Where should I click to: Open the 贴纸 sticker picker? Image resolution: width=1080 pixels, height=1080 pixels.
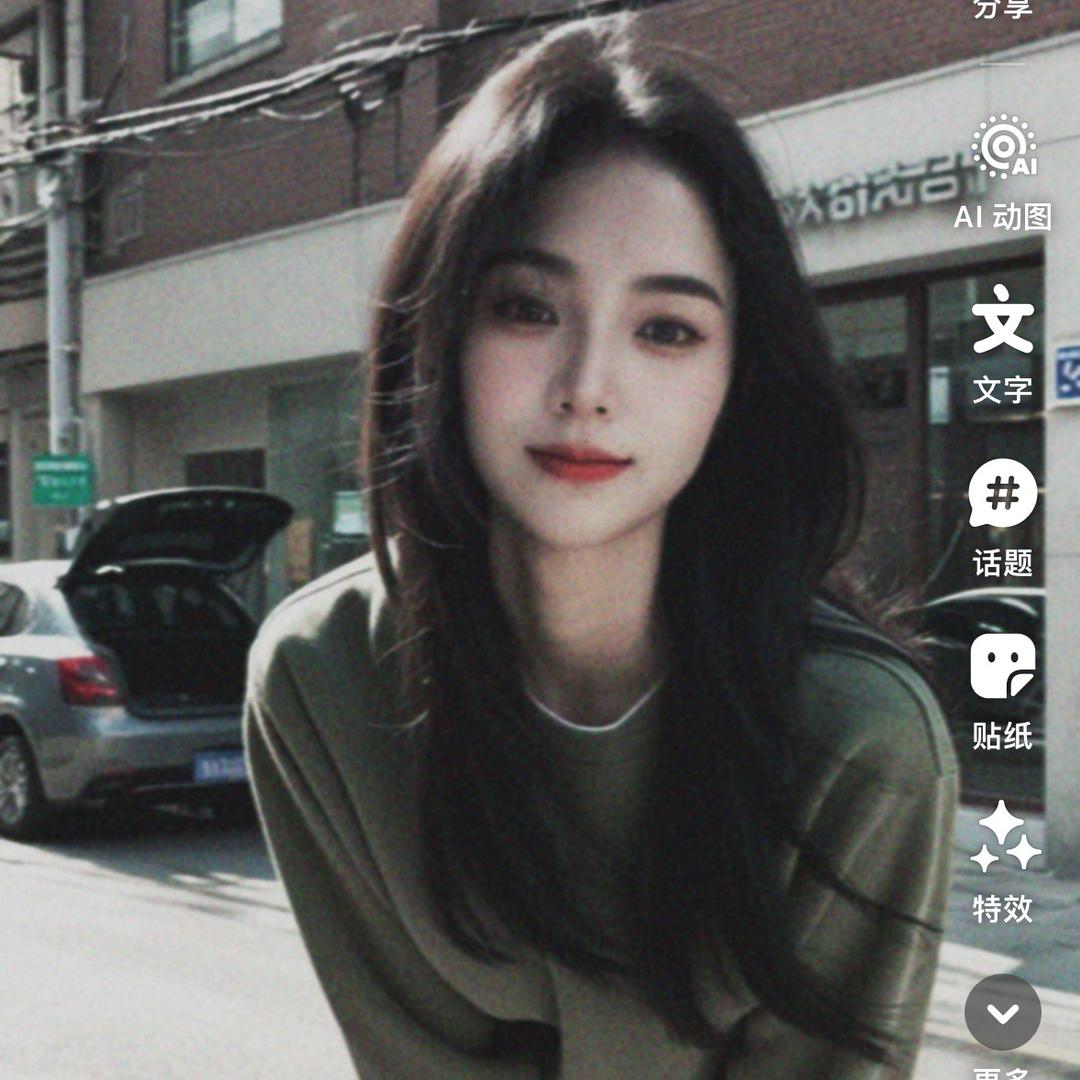point(1003,667)
